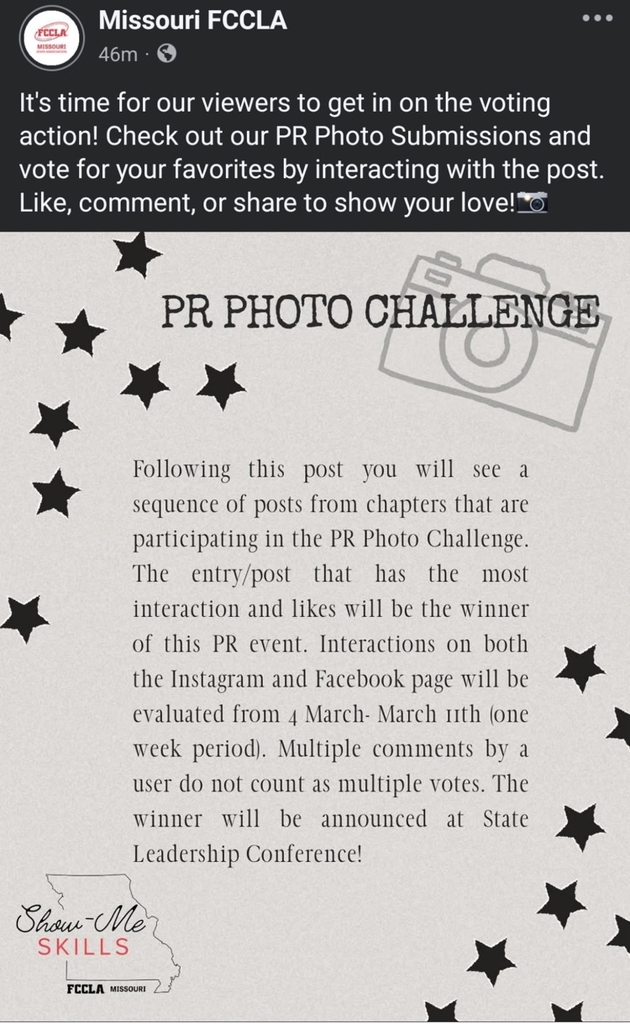Open the PR Photo Challenge image
Screen dimensions: 630x1024
tap(315, 626)
